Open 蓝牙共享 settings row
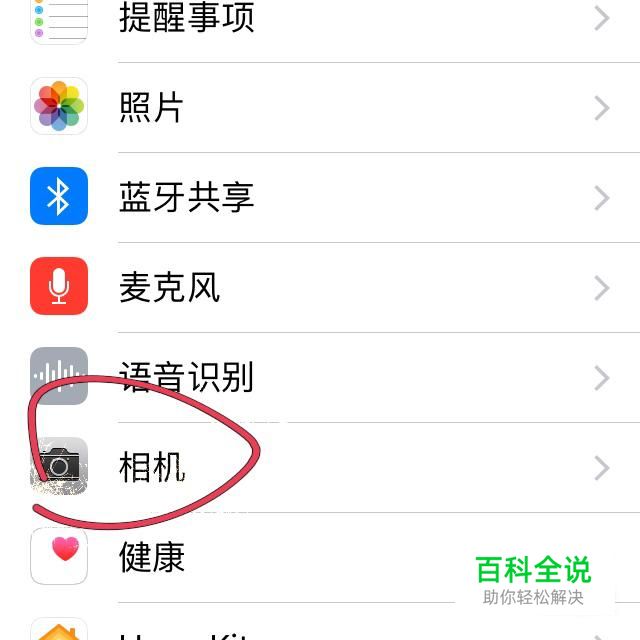 pos(320,198)
